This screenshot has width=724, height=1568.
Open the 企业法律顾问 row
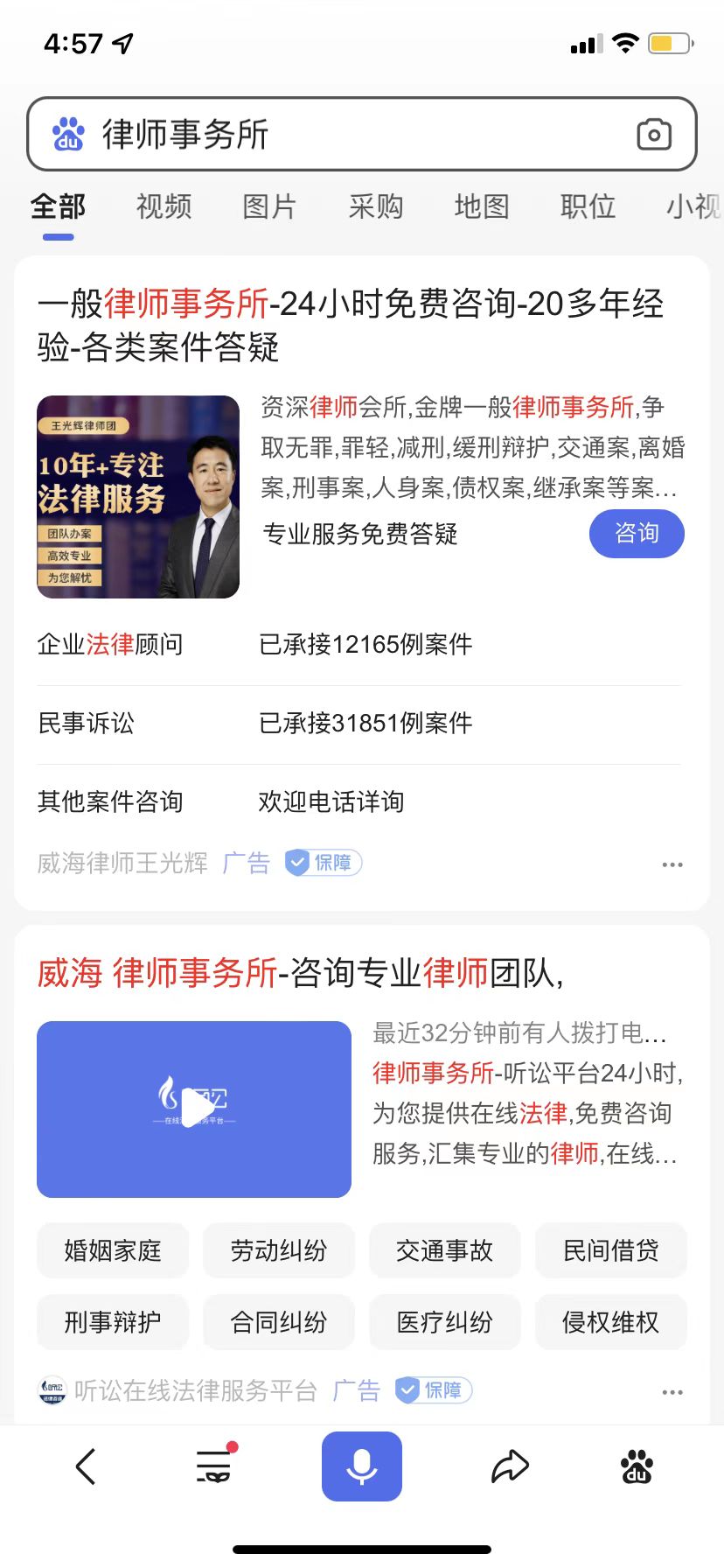(x=359, y=645)
